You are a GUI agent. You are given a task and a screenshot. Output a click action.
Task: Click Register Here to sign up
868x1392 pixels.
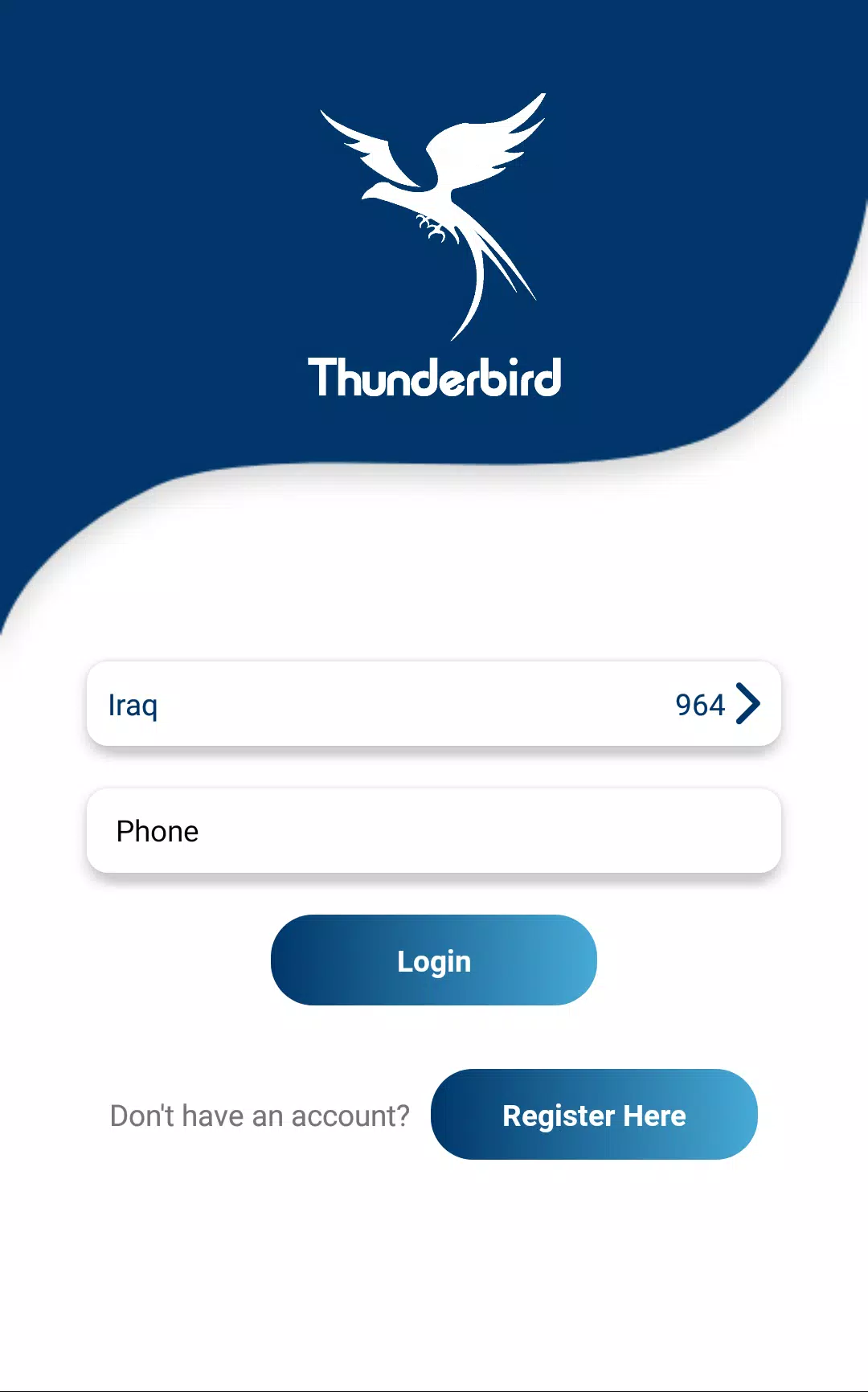pos(593,1115)
